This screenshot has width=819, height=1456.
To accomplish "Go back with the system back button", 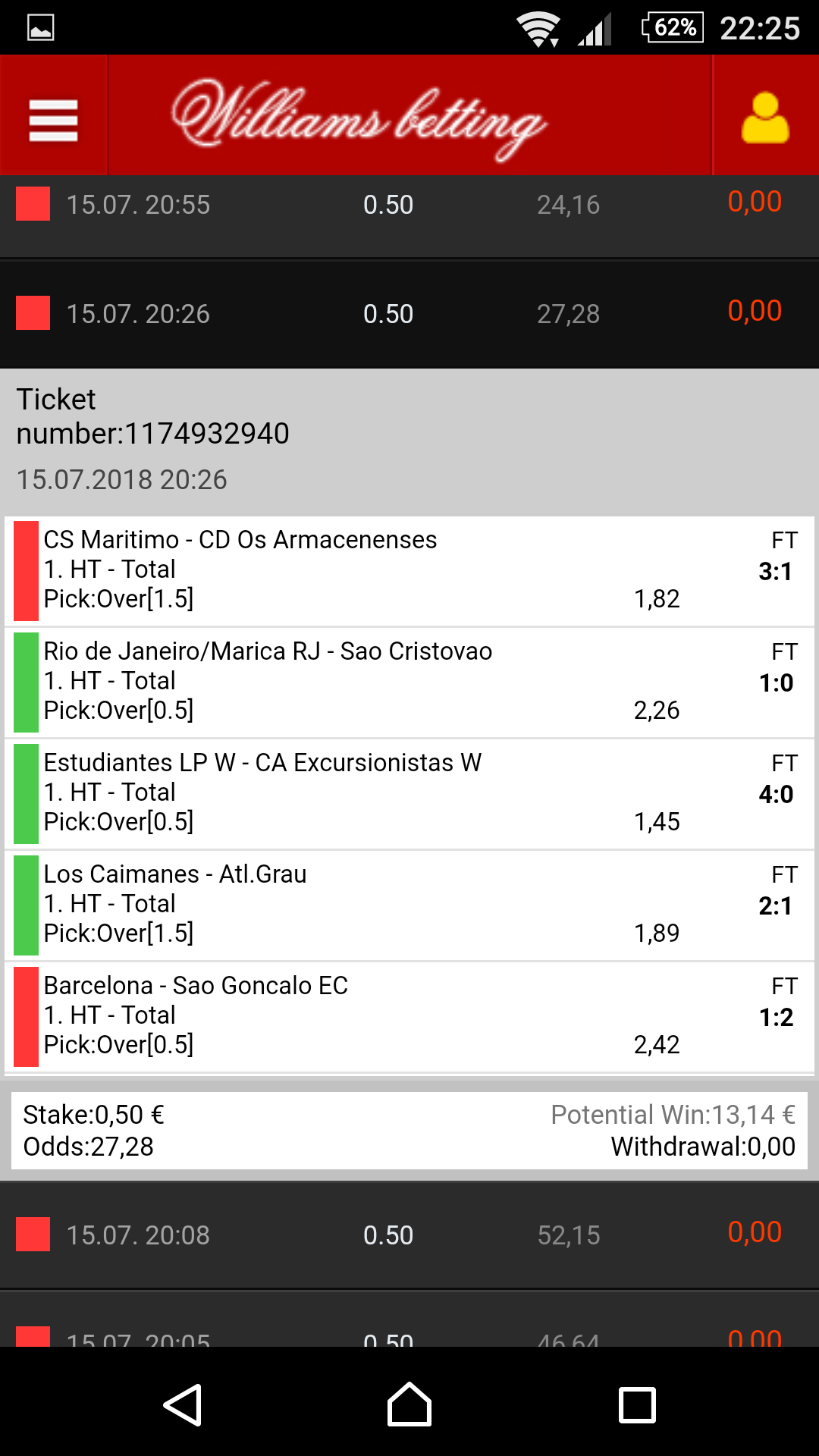I will (x=183, y=1404).
